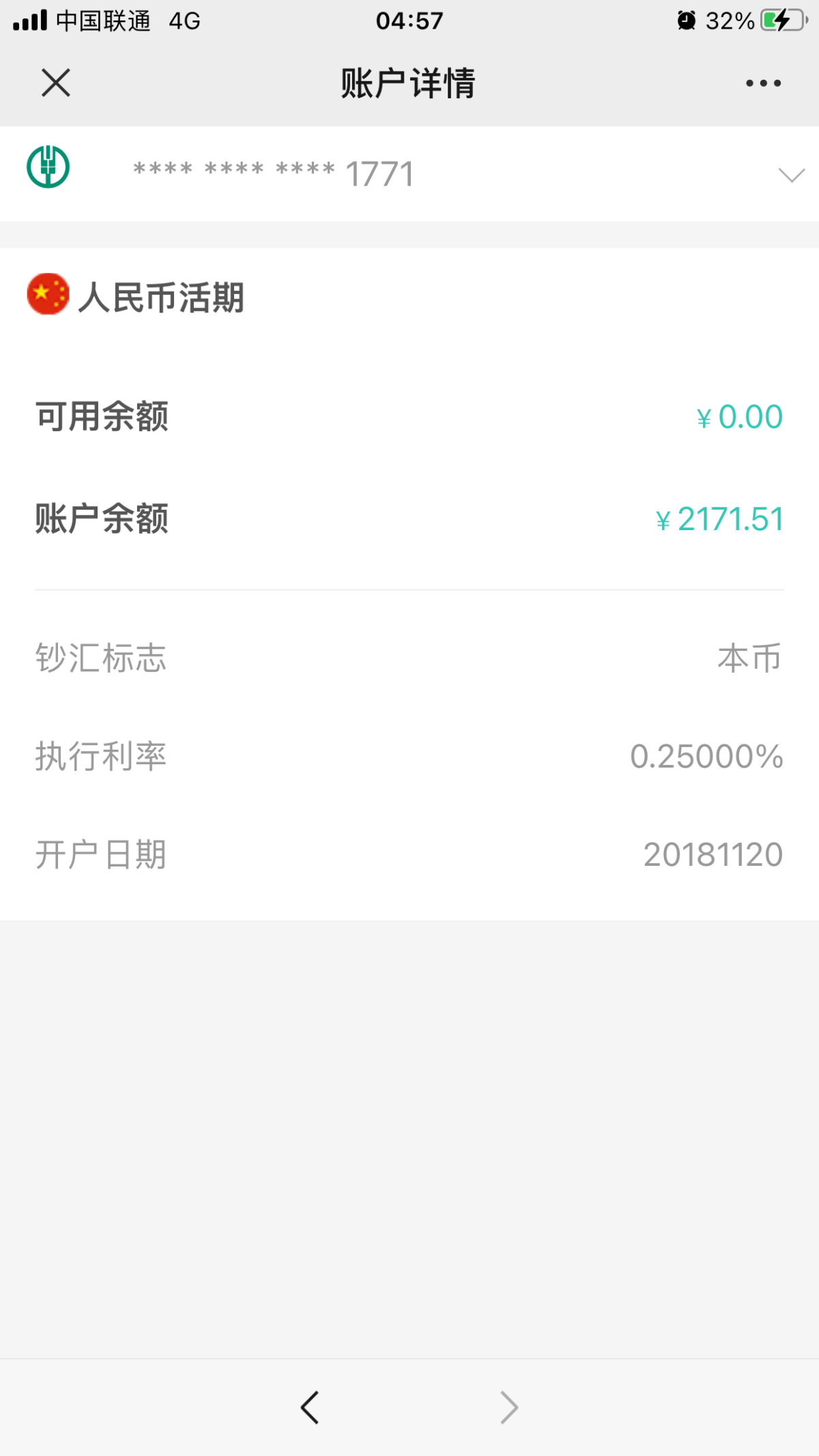
Task: Expand the account selector ending in 1771
Action: click(x=791, y=175)
